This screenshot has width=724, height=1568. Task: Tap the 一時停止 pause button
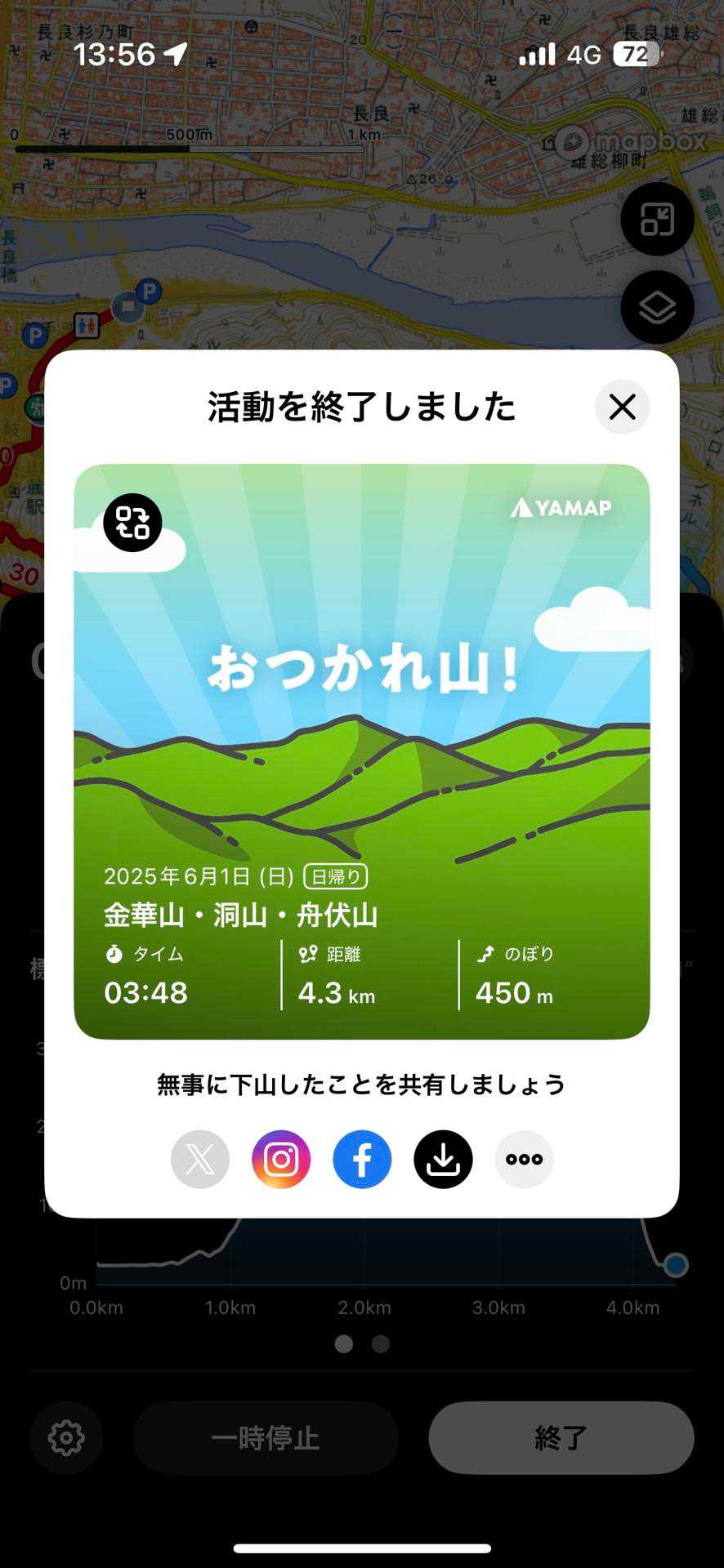pos(266,1438)
